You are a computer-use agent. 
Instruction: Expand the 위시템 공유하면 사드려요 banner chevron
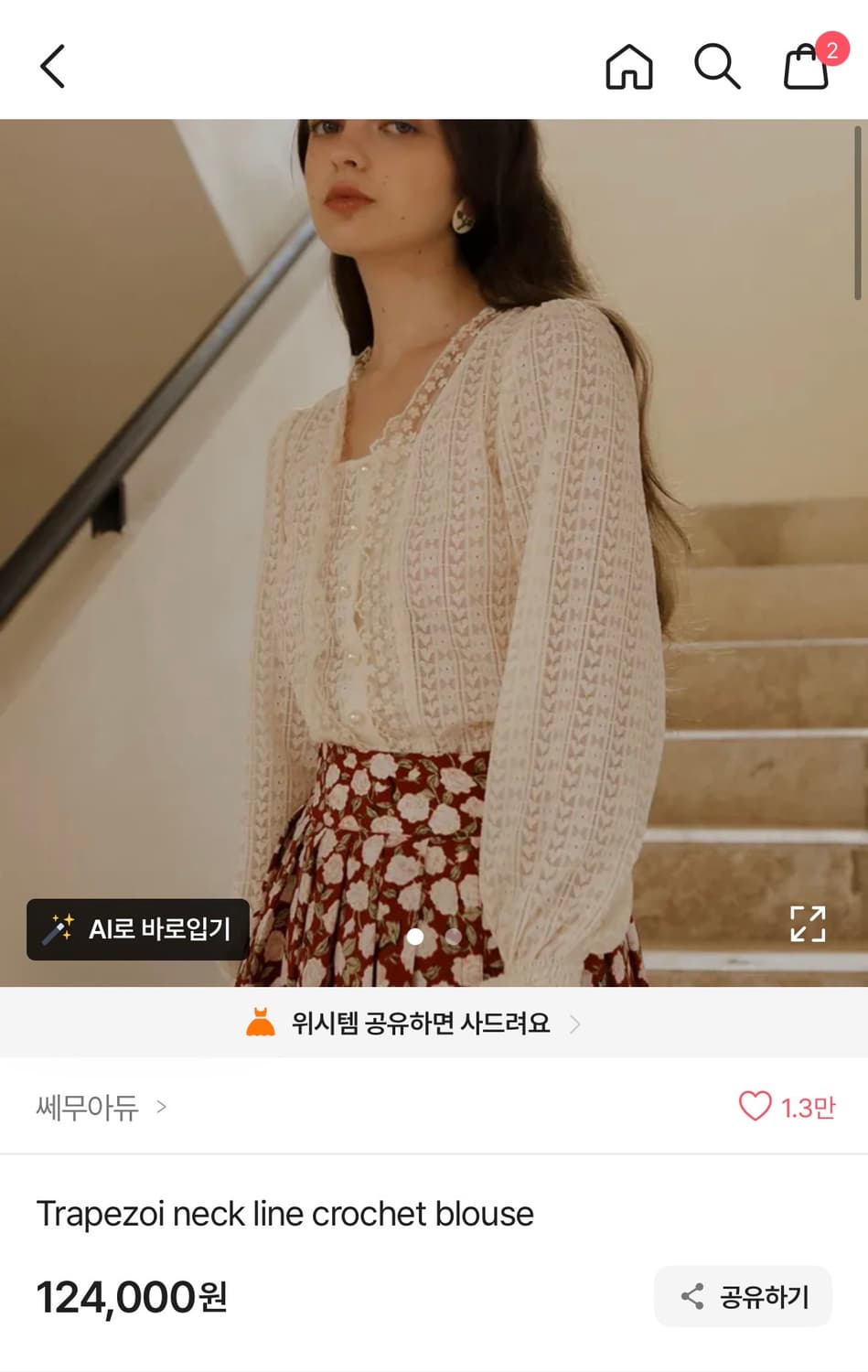pos(576,1024)
